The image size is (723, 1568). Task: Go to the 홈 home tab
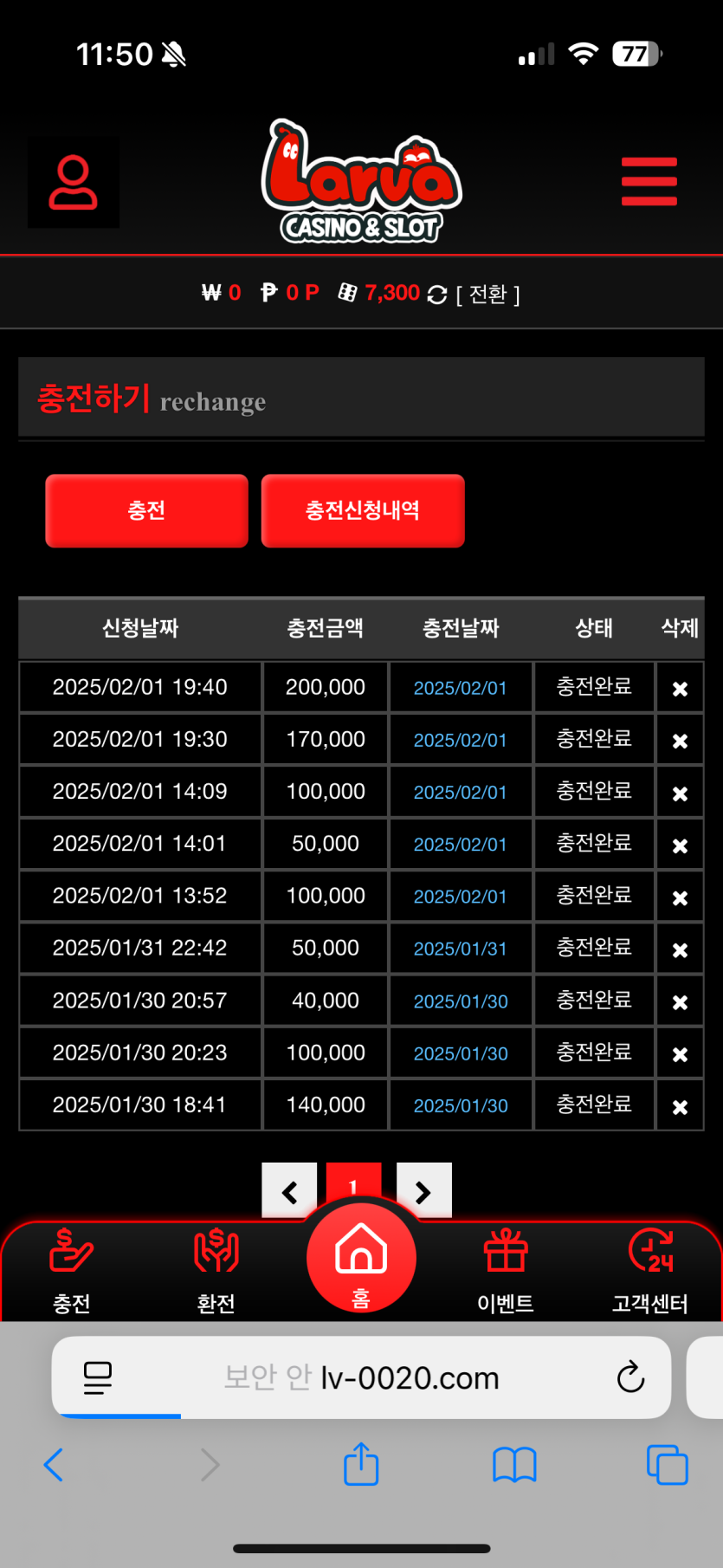(361, 1259)
